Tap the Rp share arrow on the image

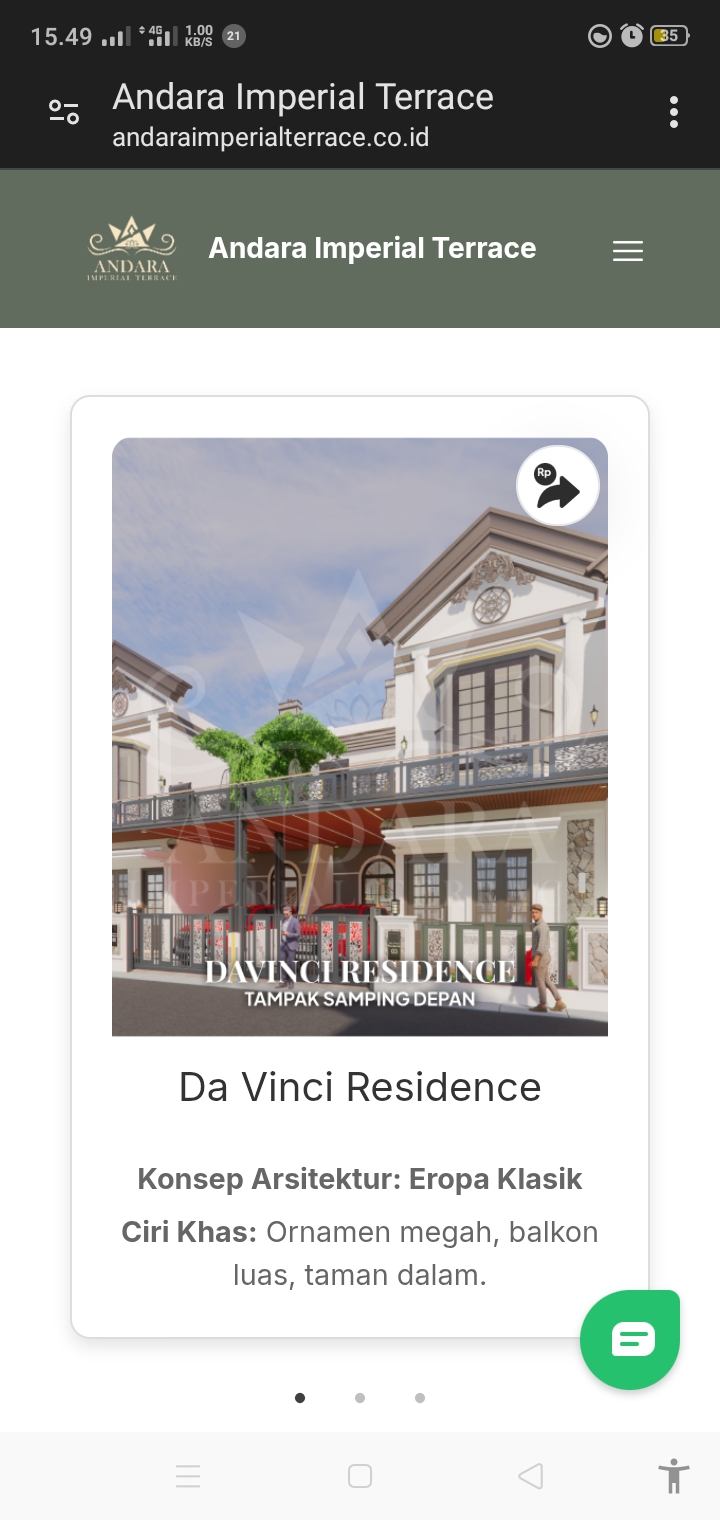(x=557, y=487)
